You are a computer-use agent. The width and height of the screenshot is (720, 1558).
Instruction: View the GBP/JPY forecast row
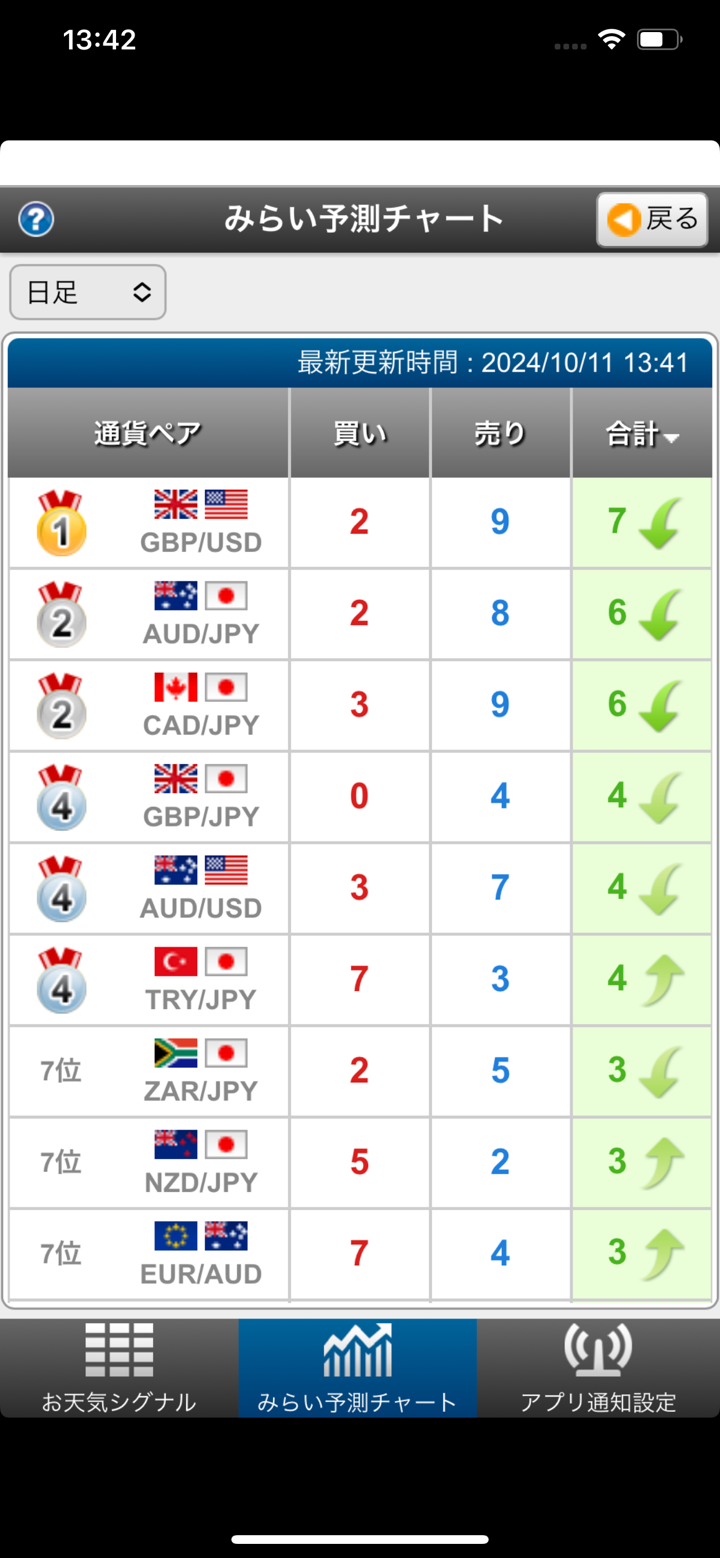point(201,797)
